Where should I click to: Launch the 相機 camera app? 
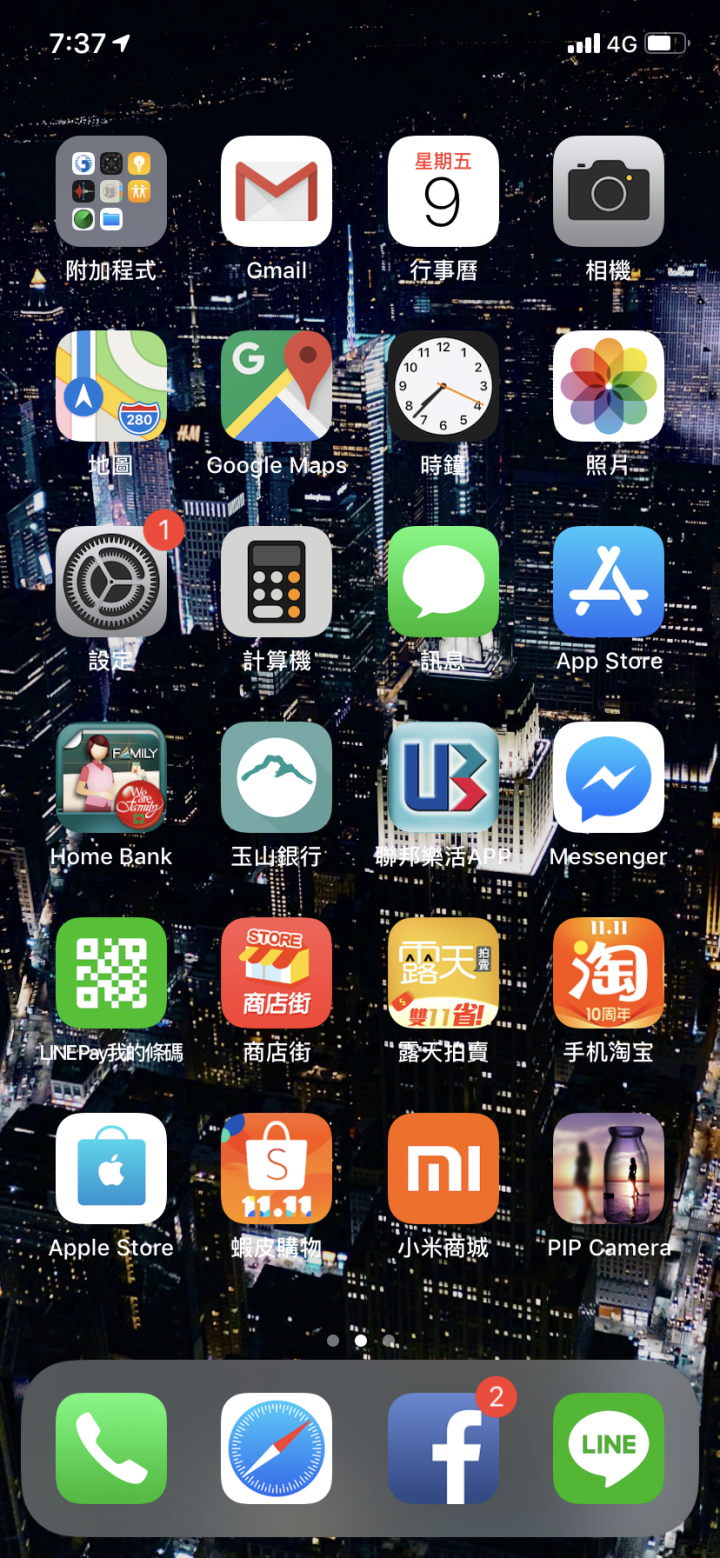point(608,191)
